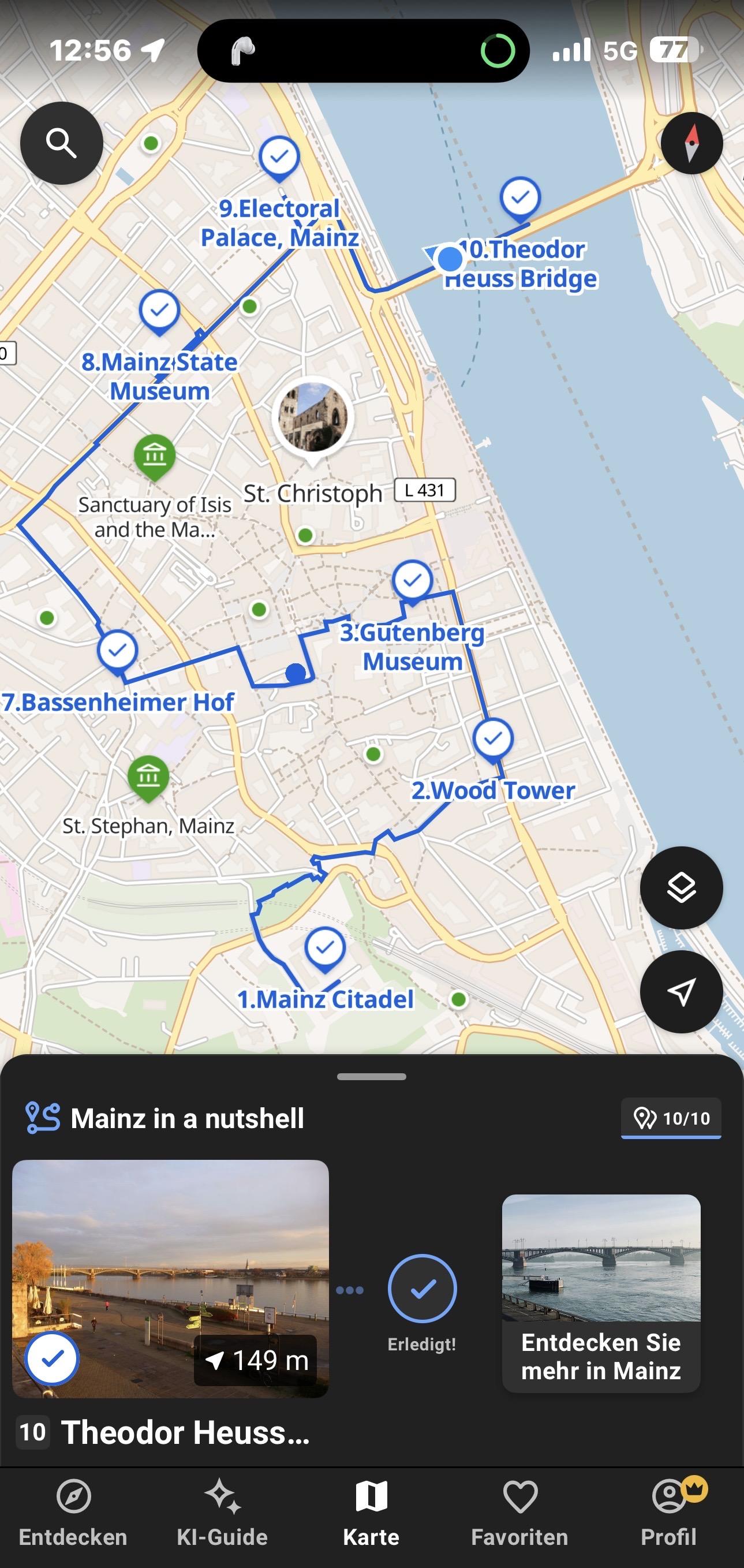This screenshot has height=1568, width=744.
Task: Tap the compass to reset map orientation
Action: (x=691, y=143)
